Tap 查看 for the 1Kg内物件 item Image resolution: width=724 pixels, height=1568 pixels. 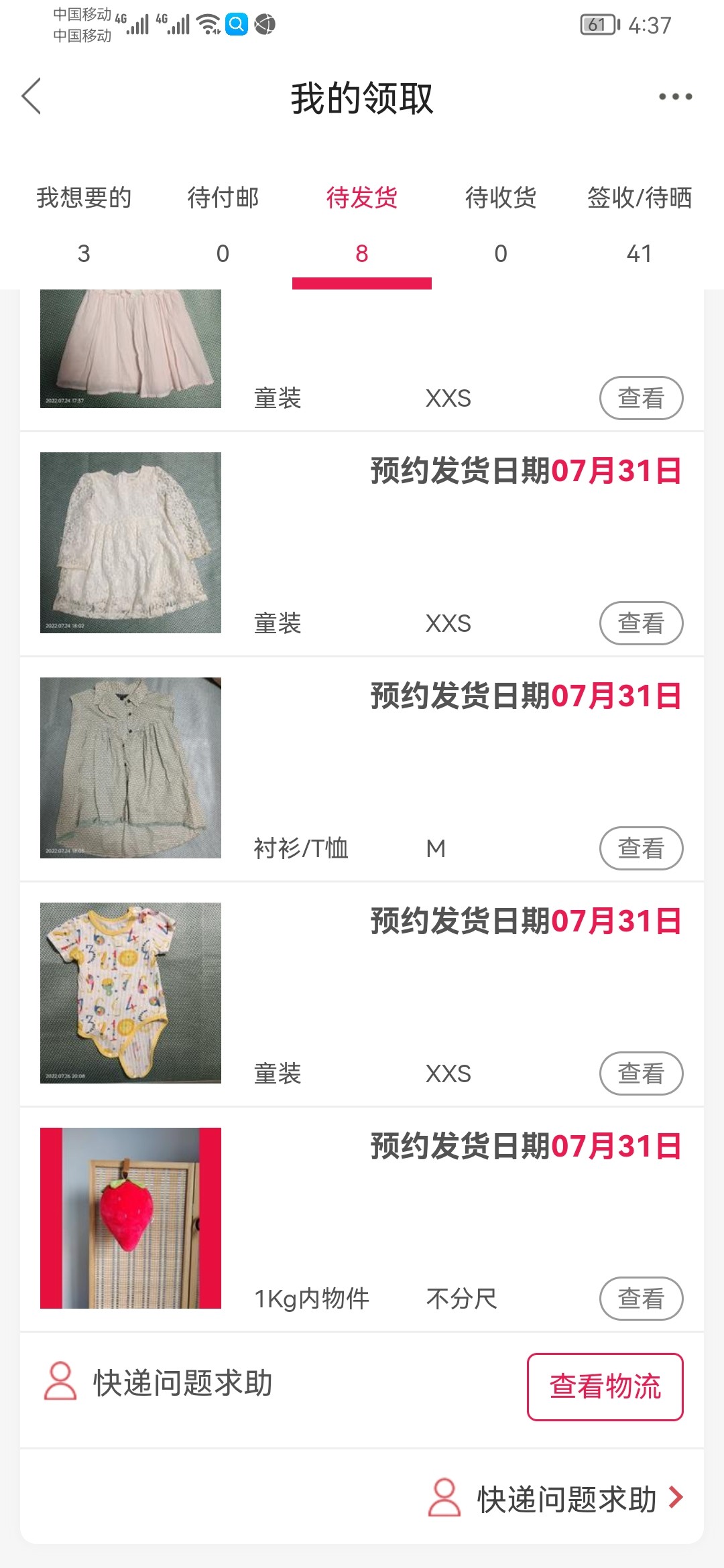coord(641,1299)
